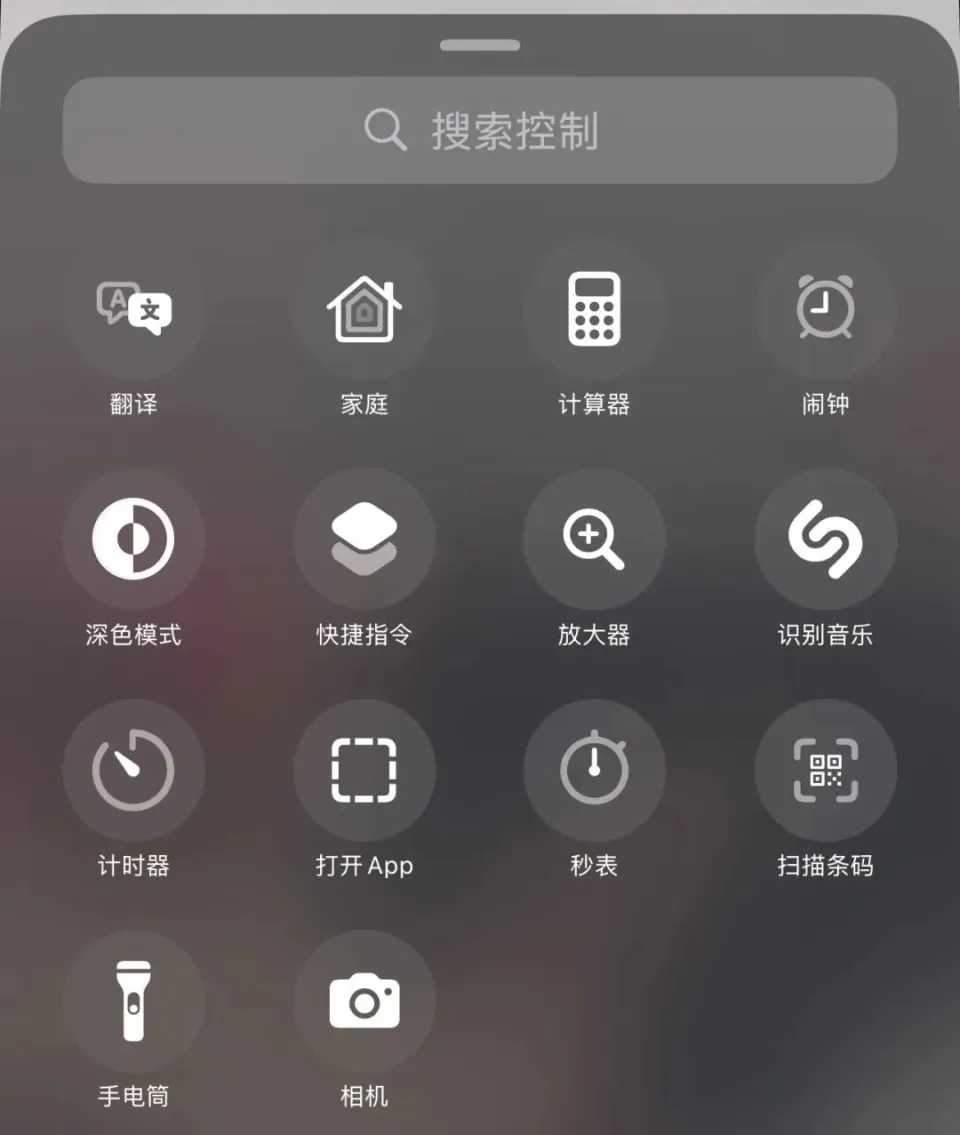Pick the 快捷指令 shortcuts control

364,539
